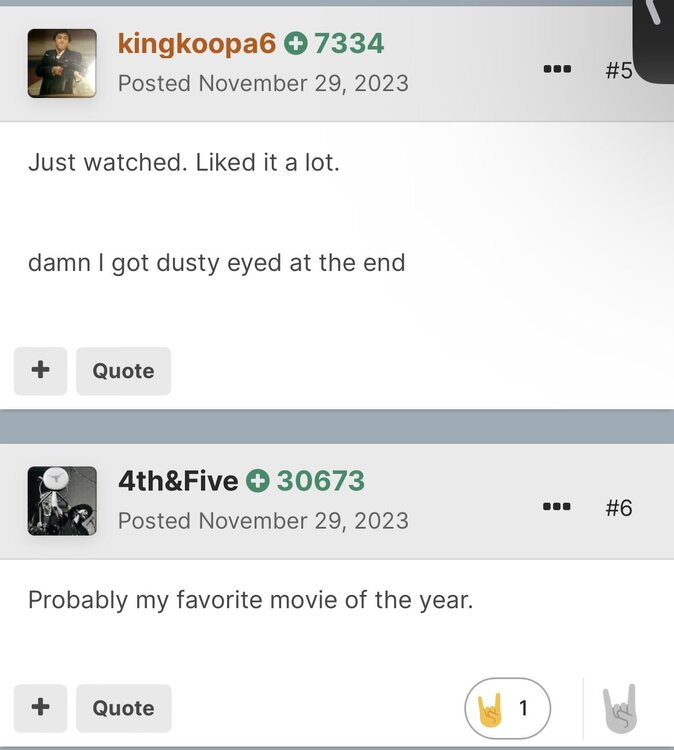Quote kingkoopa6's post
The width and height of the screenshot is (674, 750).
click(123, 371)
